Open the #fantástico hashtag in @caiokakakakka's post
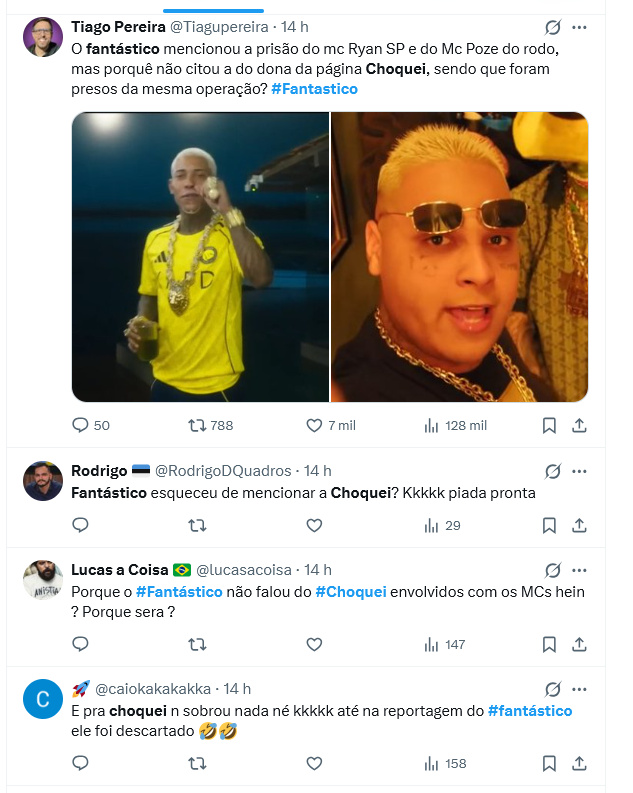This screenshot has height=793, width=633. point(530,711)
